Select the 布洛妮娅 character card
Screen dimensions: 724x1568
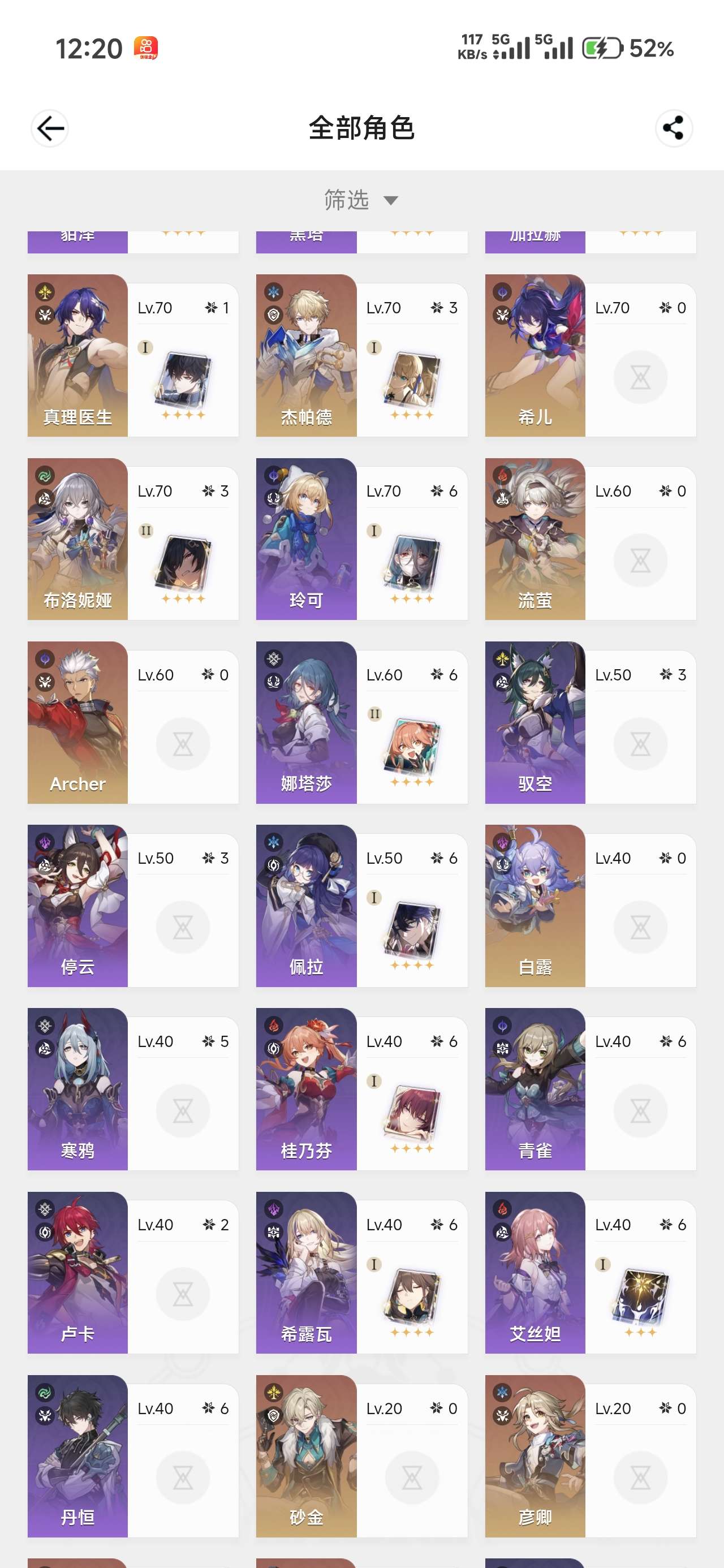pyautogui.click(x=133, y=539)
